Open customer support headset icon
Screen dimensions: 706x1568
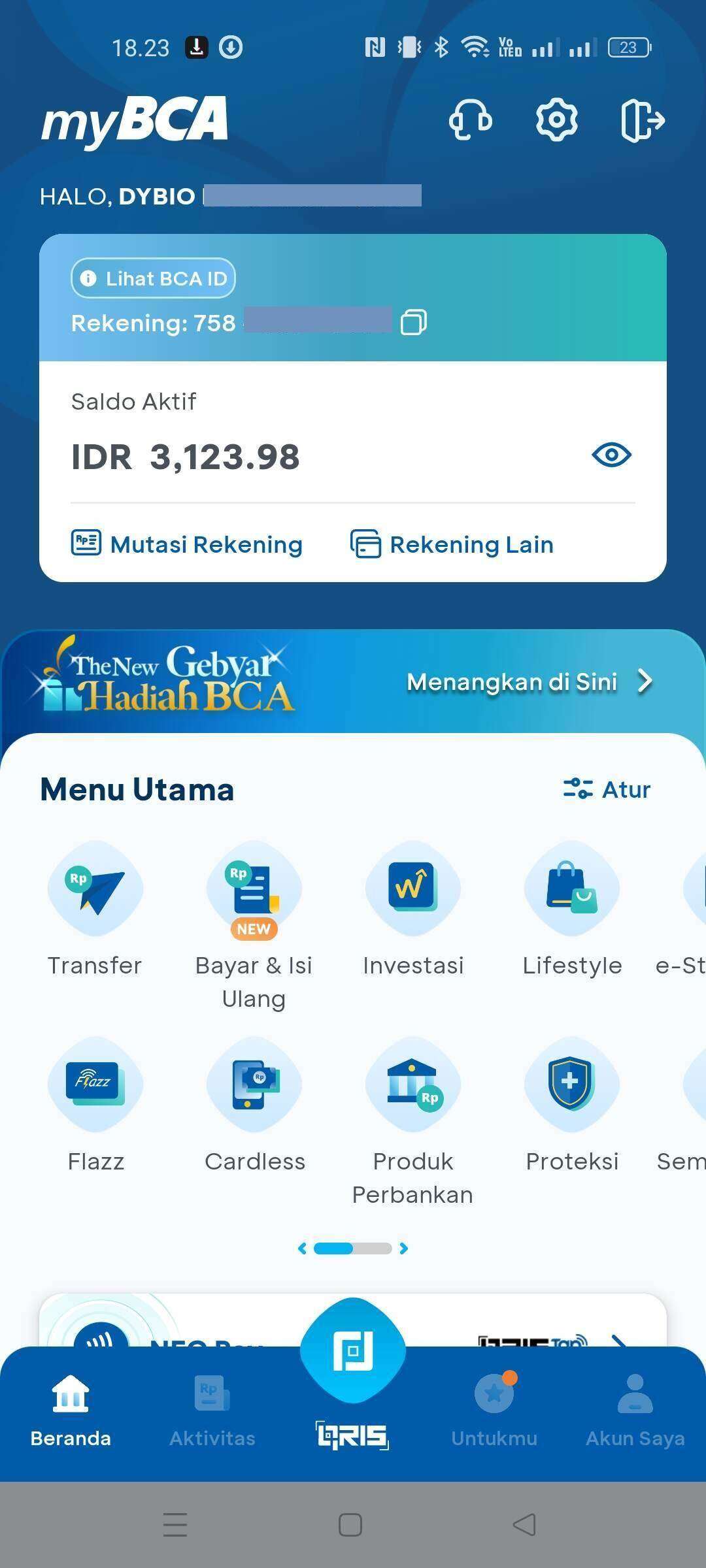(x=470, y=120)
